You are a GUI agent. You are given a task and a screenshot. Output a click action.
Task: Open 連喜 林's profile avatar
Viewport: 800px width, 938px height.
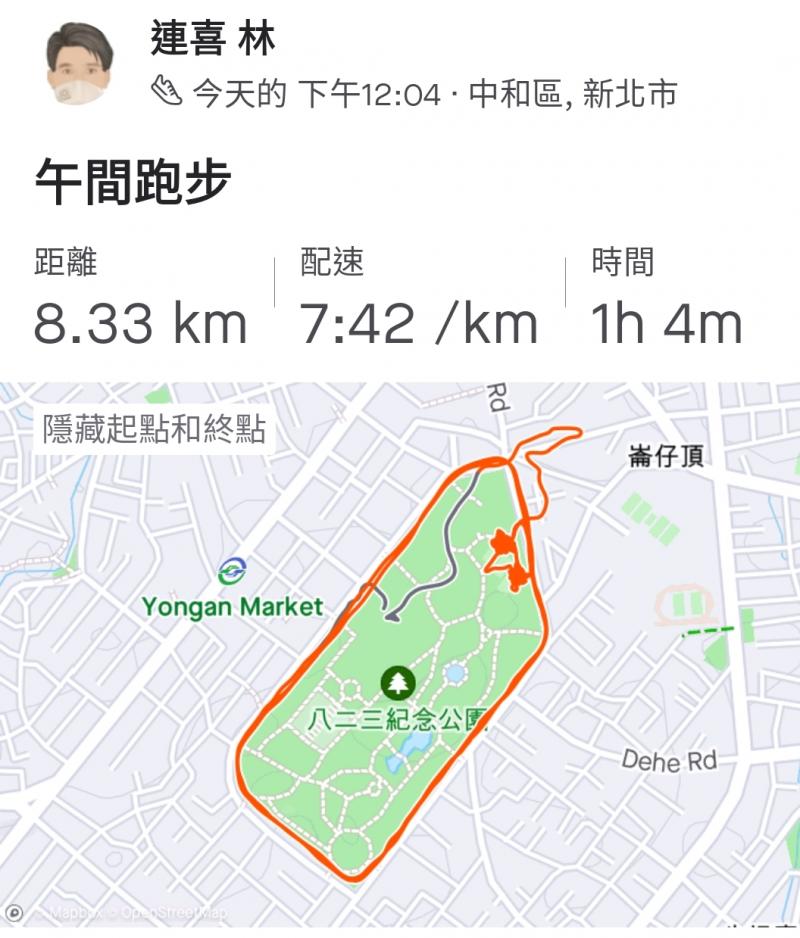click(78, 65)
